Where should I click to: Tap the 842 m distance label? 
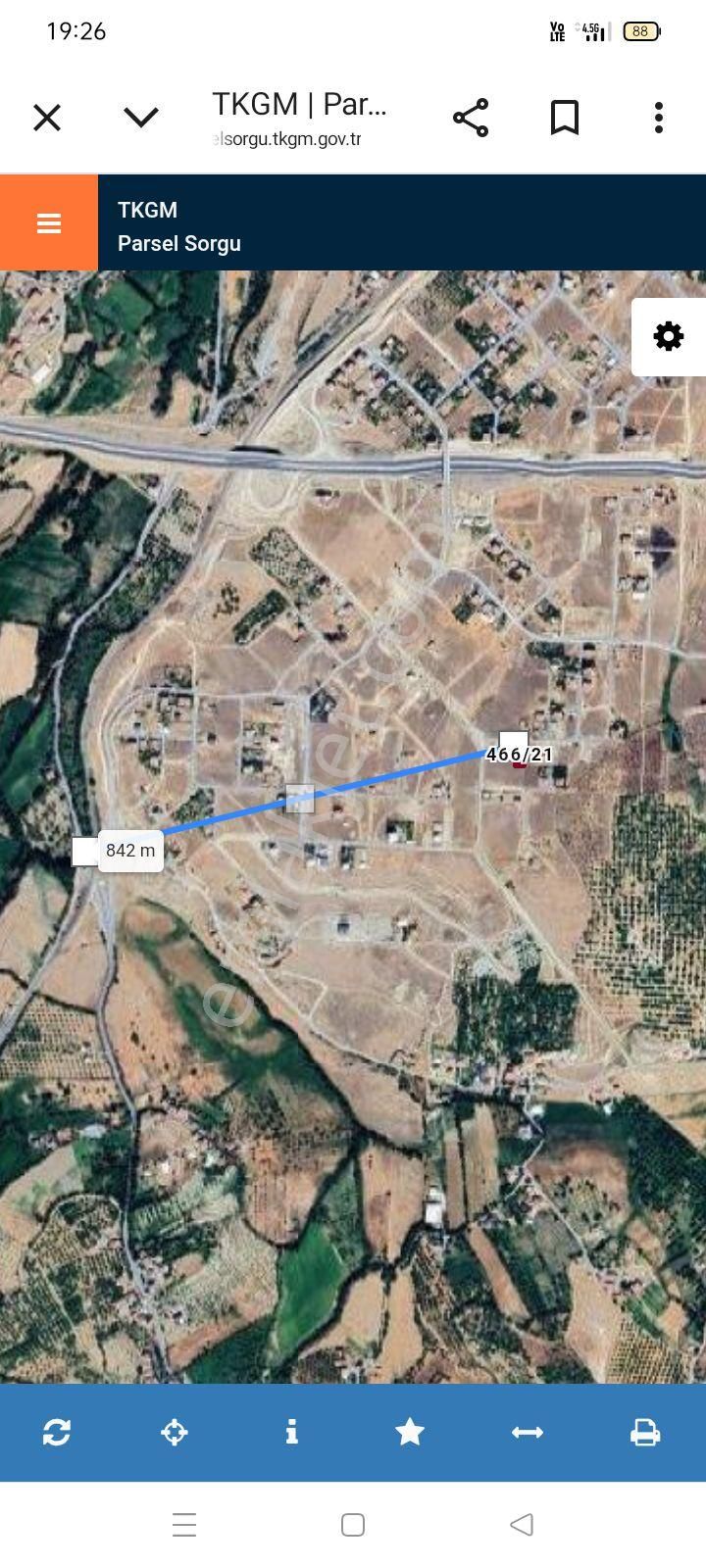click(x=130, y=850)
